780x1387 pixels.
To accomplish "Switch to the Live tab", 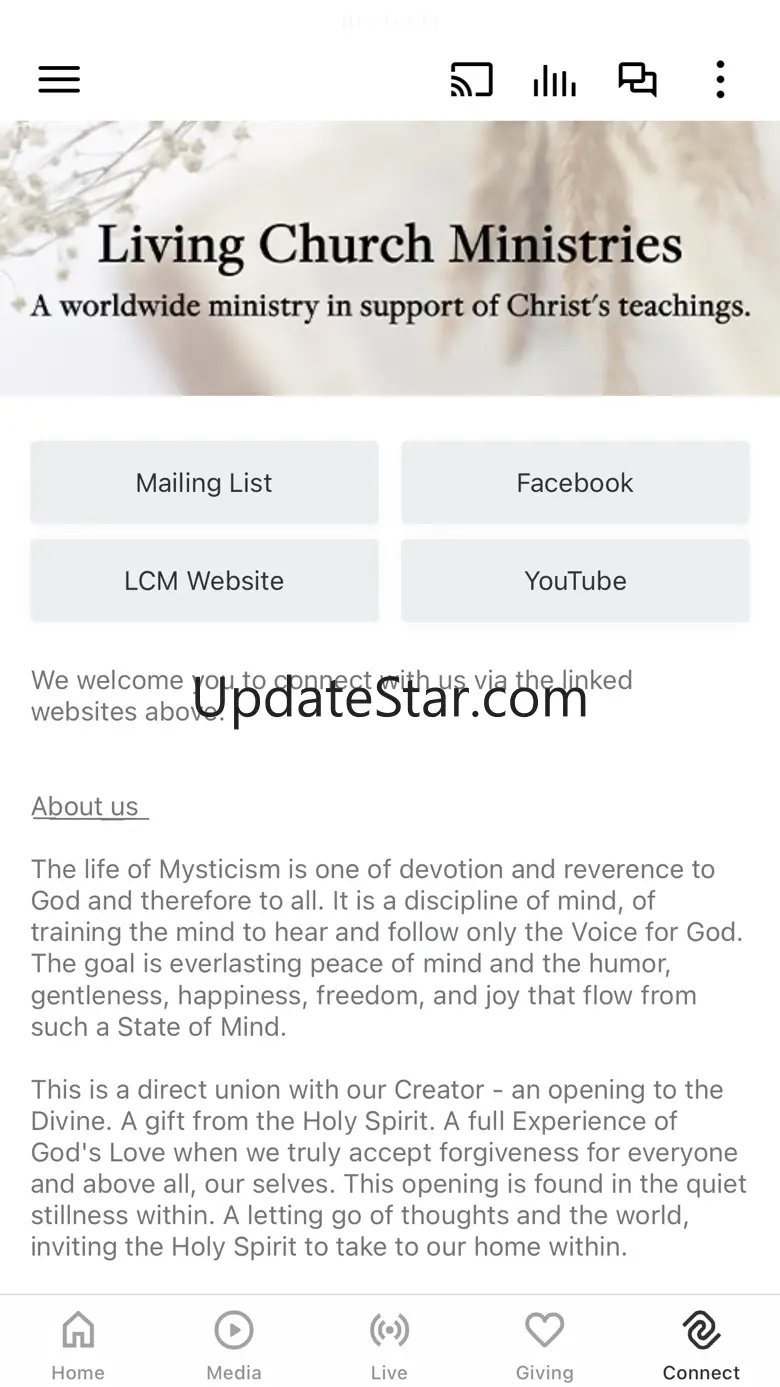I will tap(389, 1343).
